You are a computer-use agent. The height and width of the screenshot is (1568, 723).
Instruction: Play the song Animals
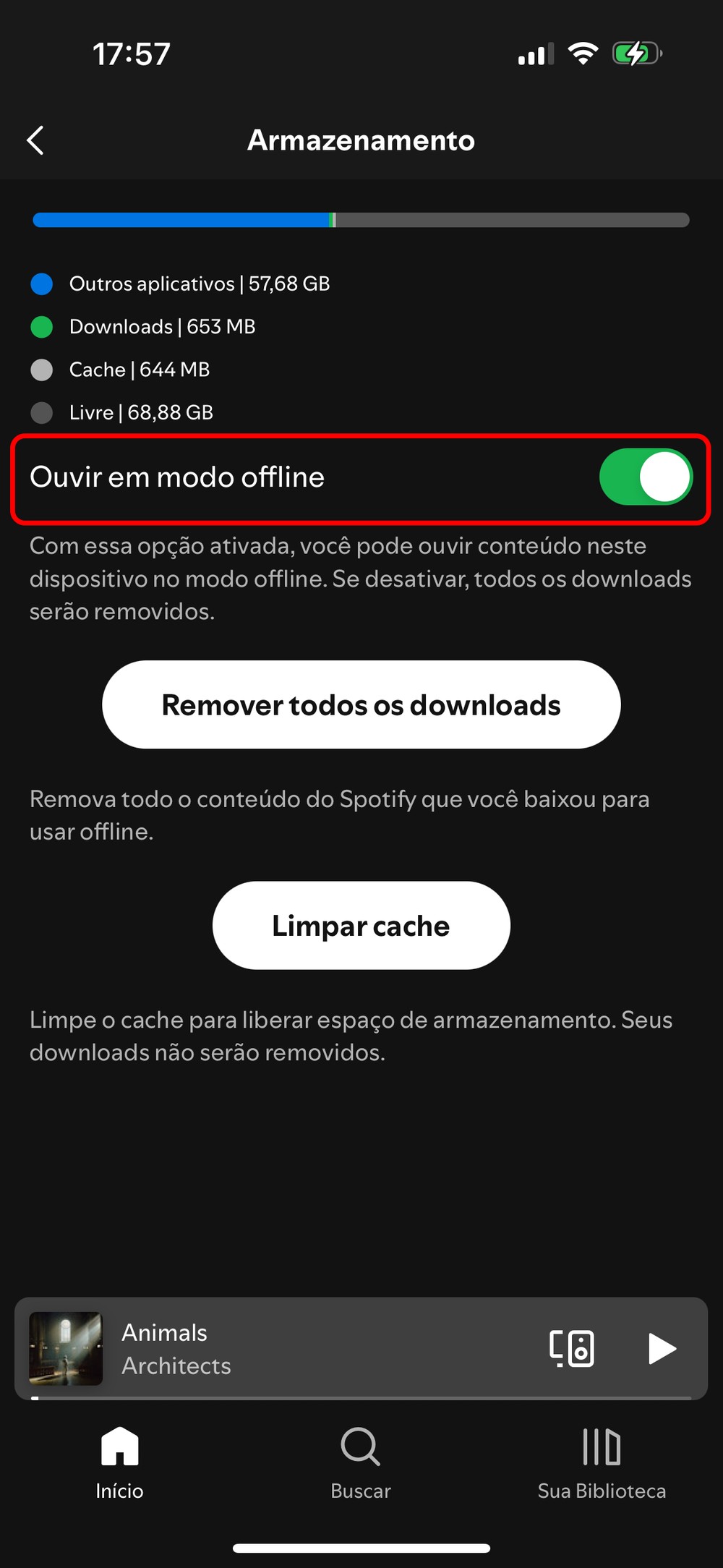click(662, 1348)
